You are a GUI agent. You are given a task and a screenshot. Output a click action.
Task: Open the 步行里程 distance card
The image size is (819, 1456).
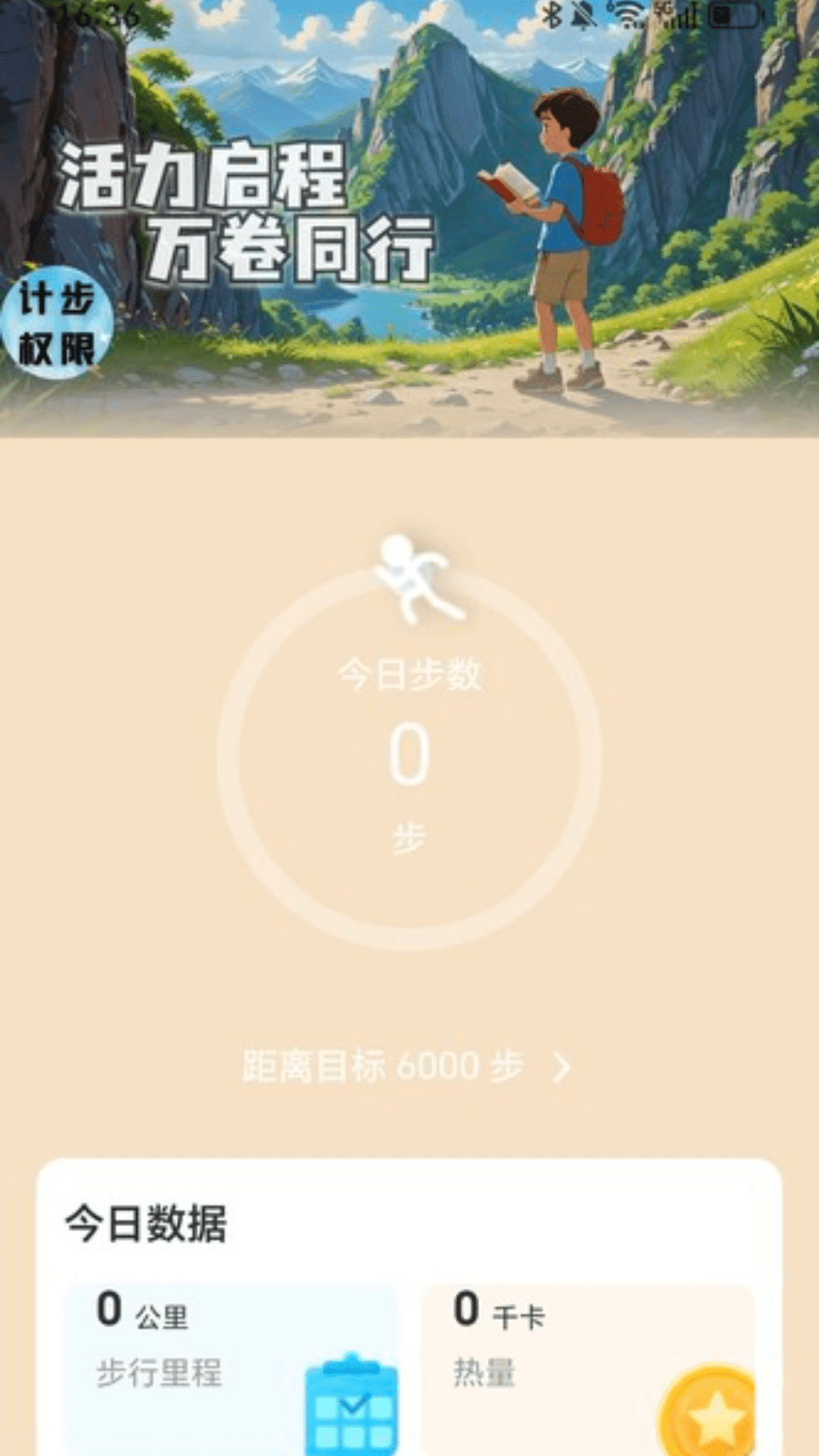[x=231, y=1365]
